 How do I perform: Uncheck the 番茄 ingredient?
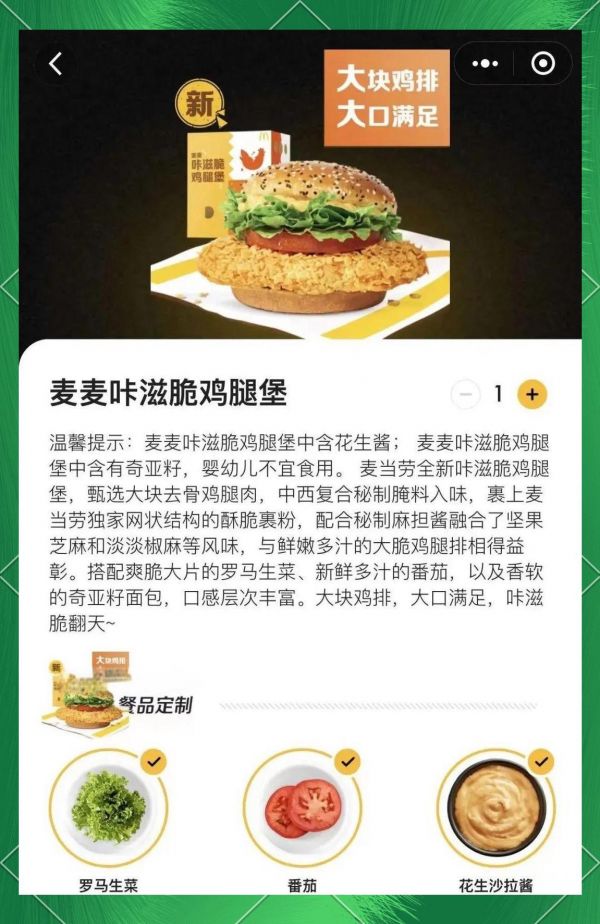(347, 762)
